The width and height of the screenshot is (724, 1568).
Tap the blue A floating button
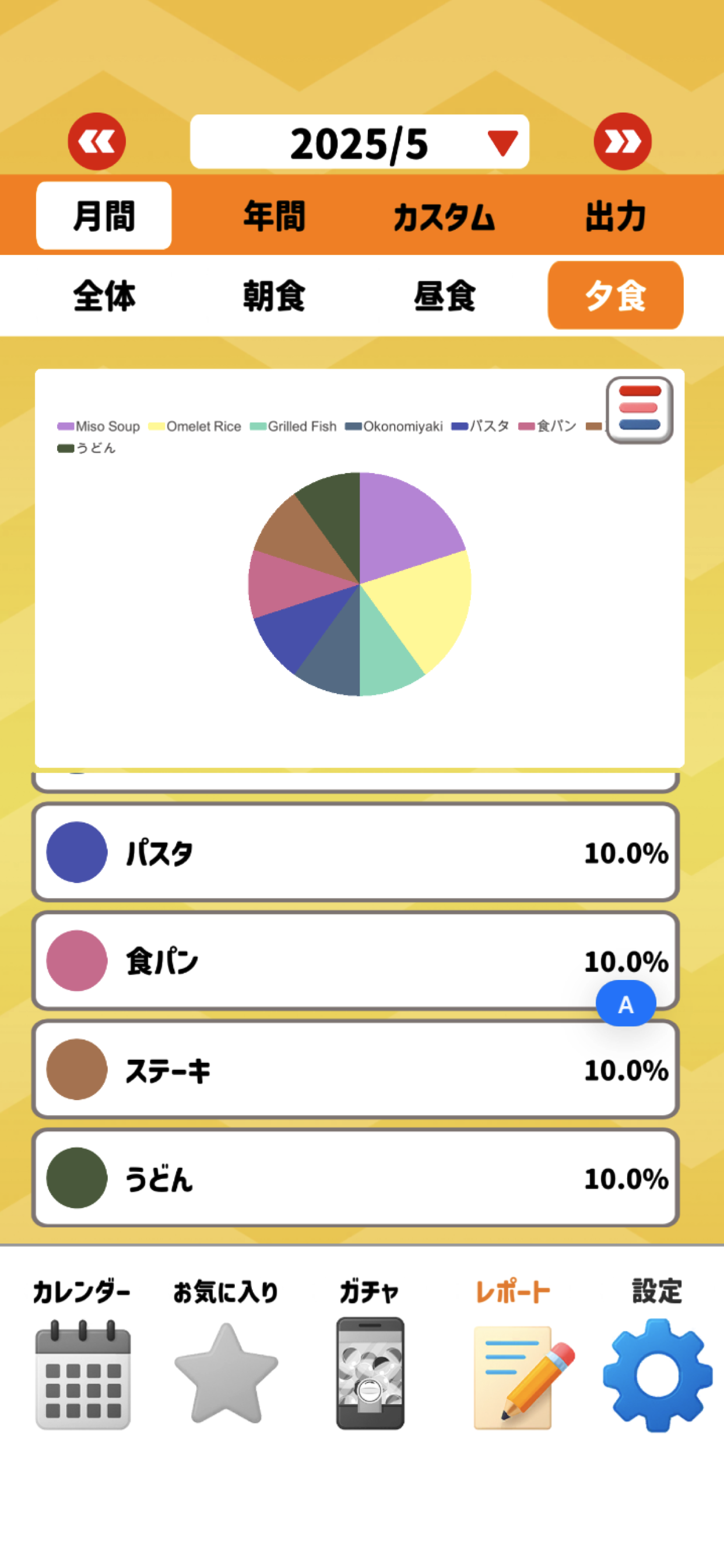coord(625,1004)
